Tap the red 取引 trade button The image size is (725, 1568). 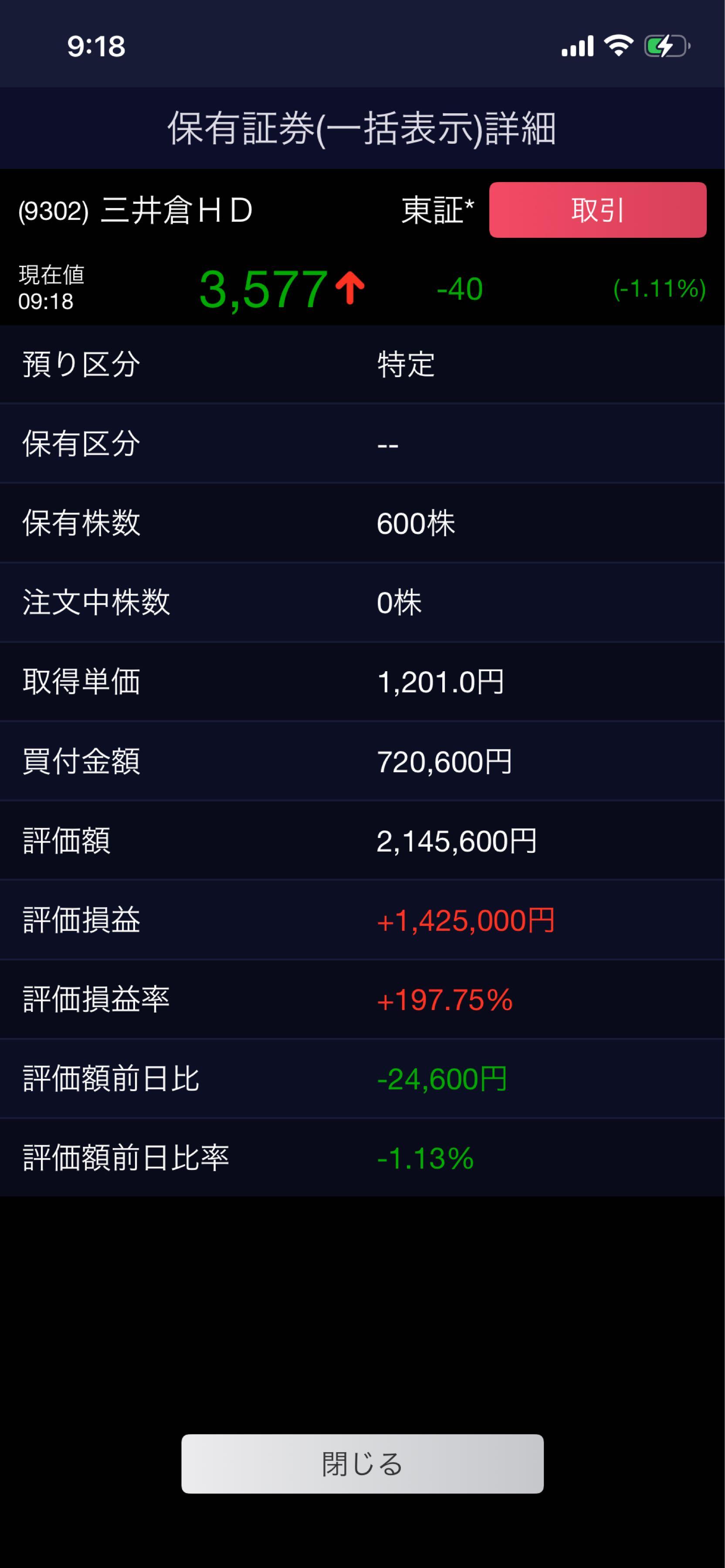coord(597,210)
